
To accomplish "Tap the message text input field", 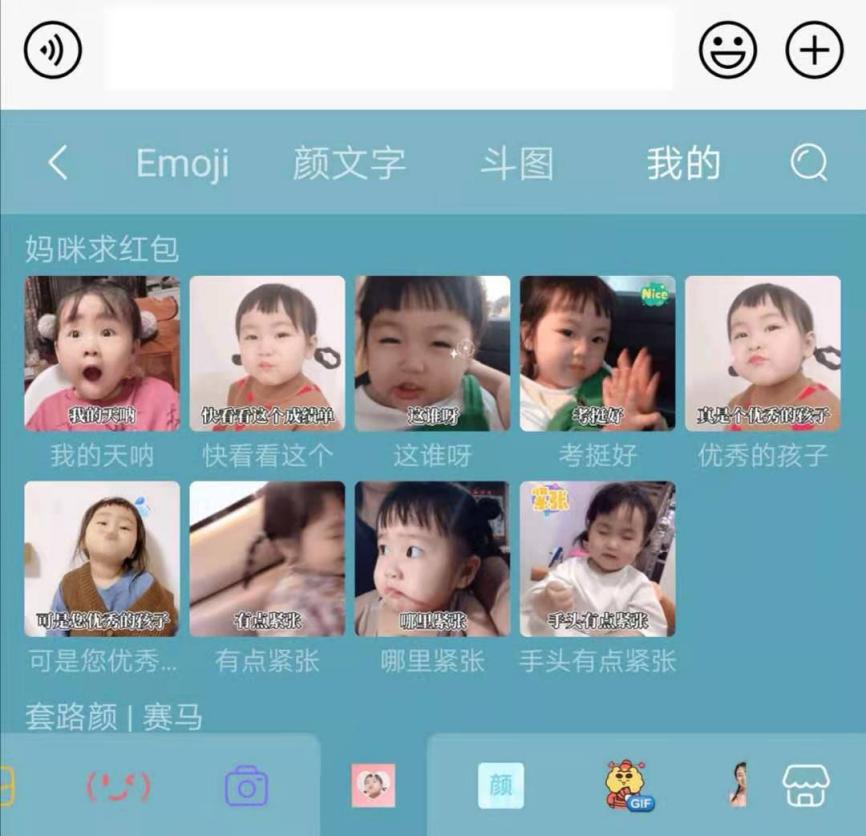I will pyautogui.click(x=390, y=49).
